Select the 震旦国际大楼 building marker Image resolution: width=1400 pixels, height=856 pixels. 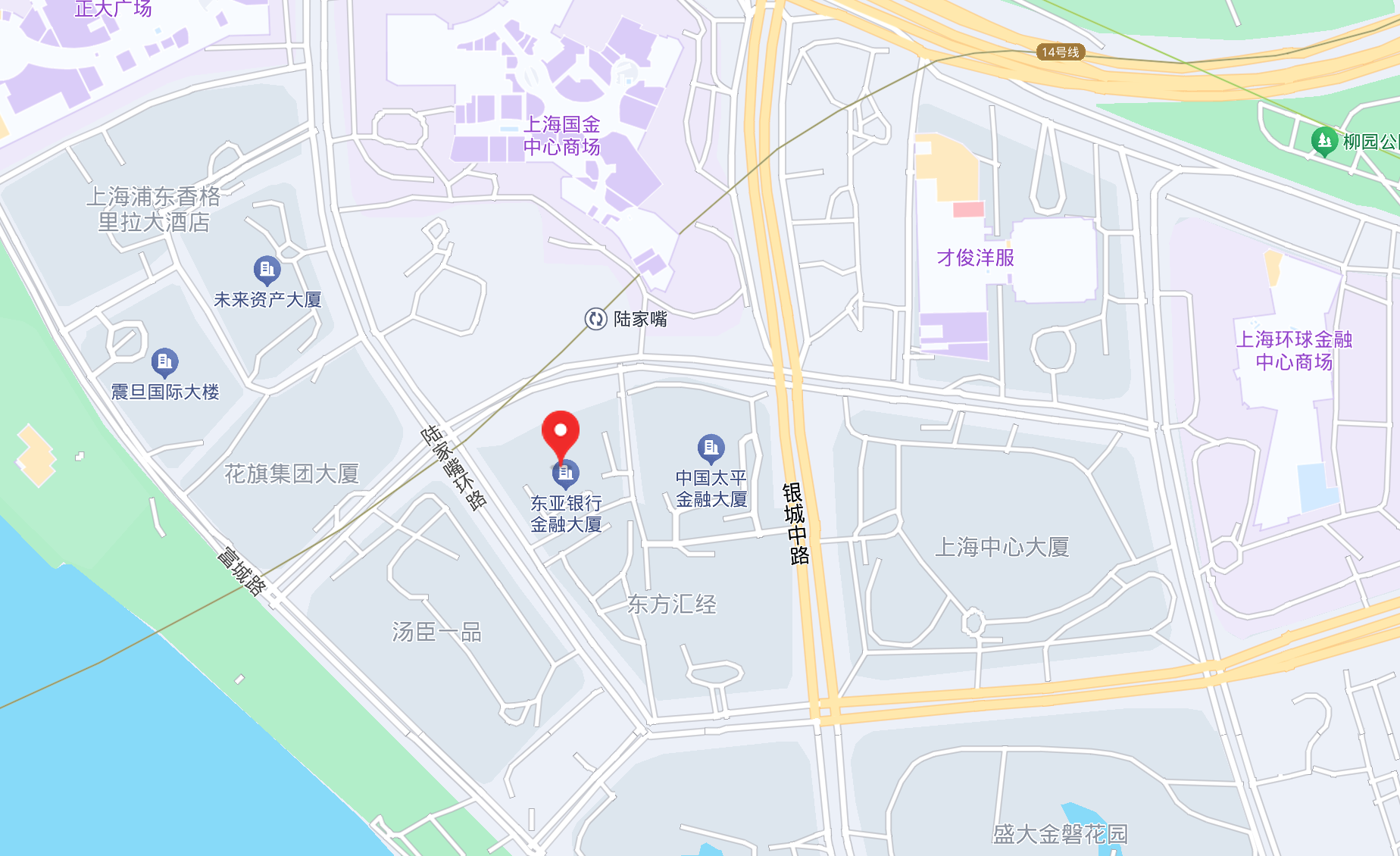tap(164, 362)
